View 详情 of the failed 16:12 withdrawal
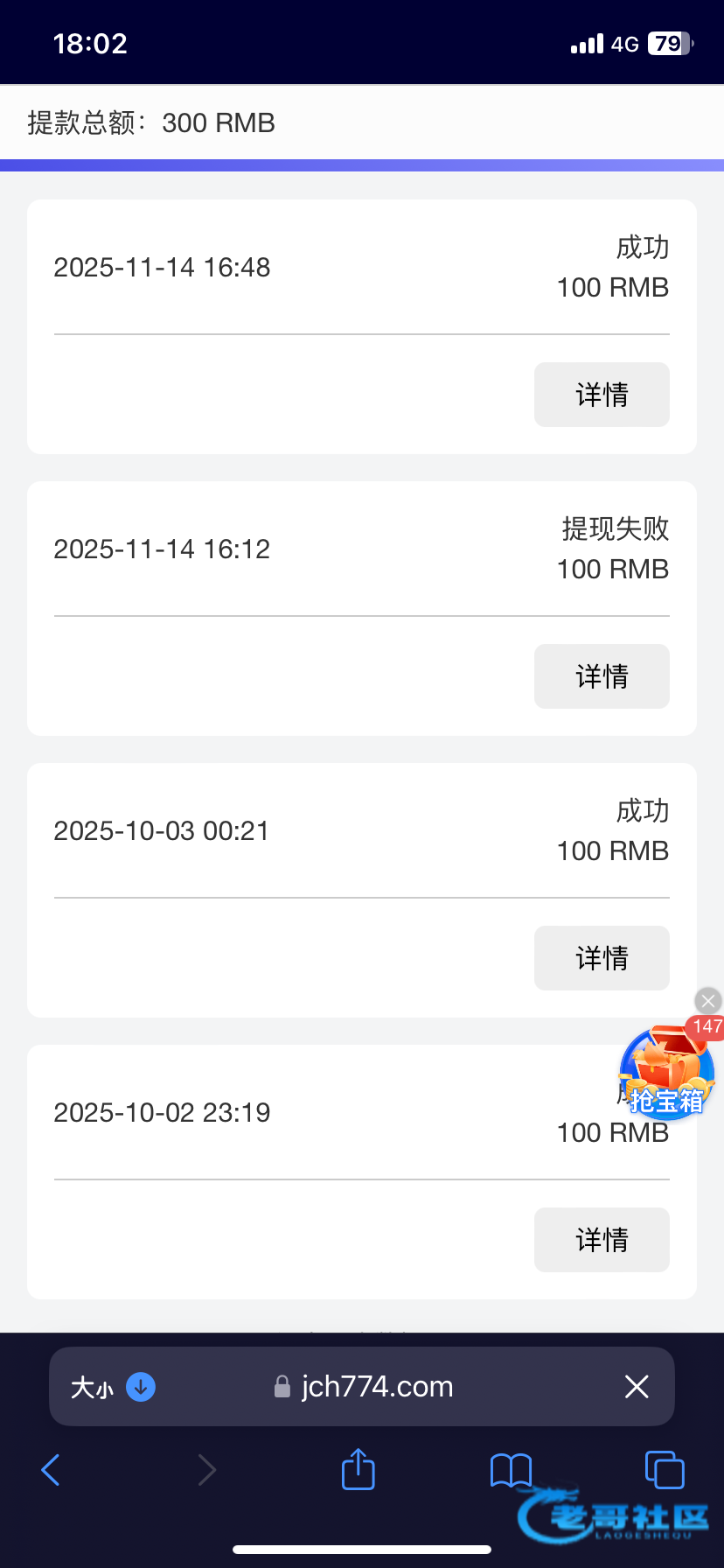724x1568 pixels. click(602, 676)
